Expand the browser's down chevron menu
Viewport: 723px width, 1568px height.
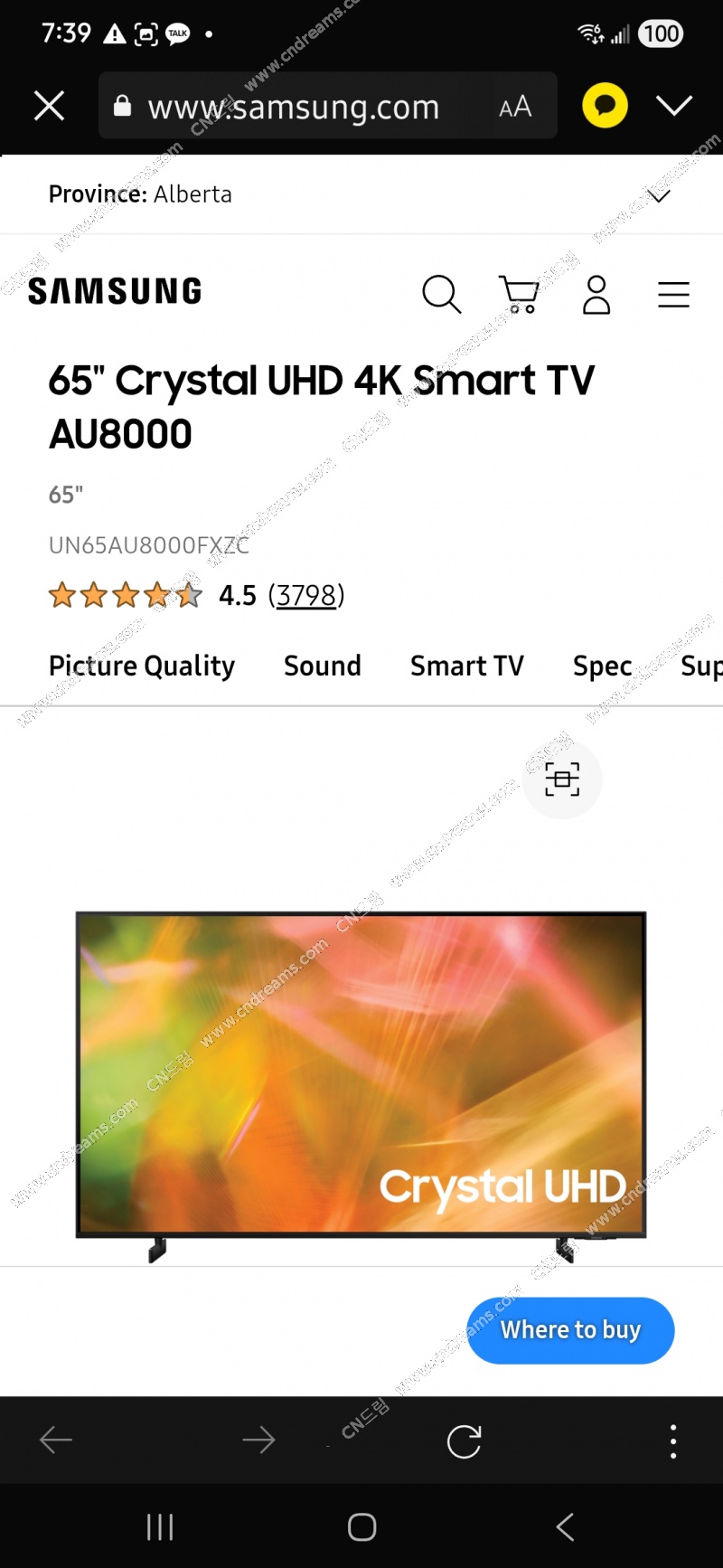(x=674, y=106)
